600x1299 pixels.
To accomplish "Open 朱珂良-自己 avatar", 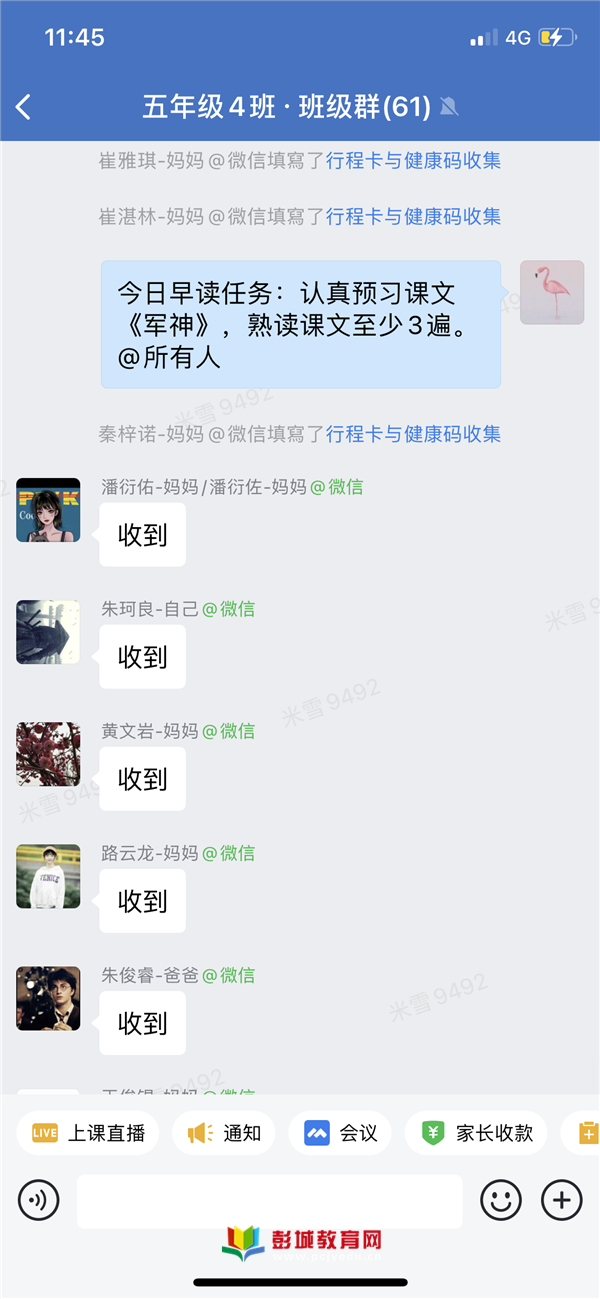I will pos(48,632).
